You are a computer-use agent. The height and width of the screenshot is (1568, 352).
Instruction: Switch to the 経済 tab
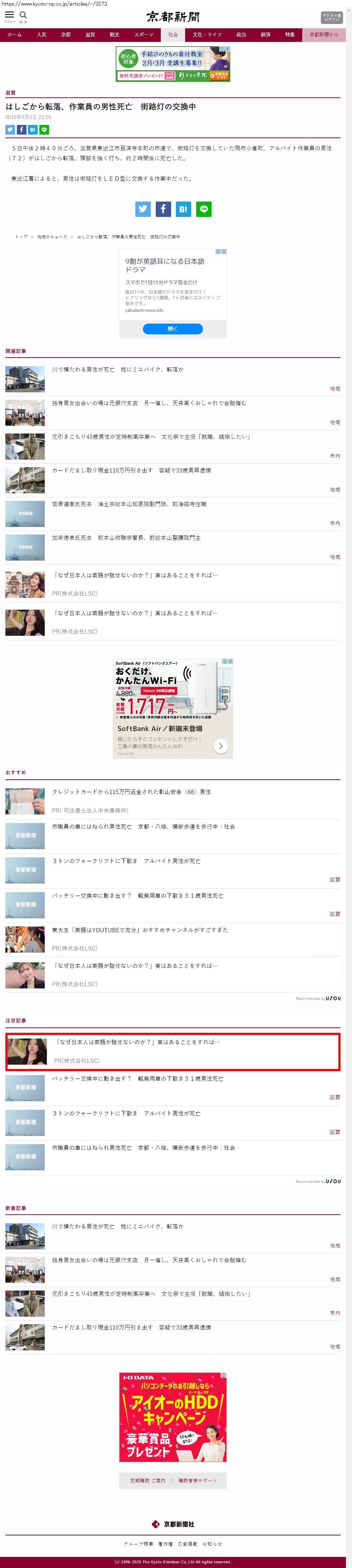[266, 35]
